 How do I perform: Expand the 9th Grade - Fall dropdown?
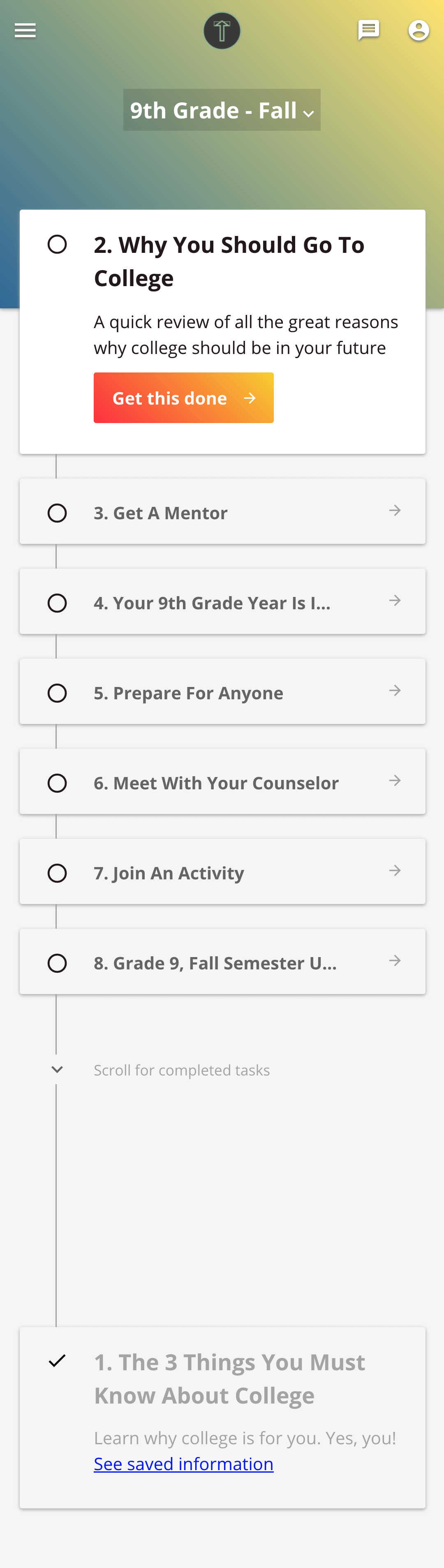pos(222,110)
